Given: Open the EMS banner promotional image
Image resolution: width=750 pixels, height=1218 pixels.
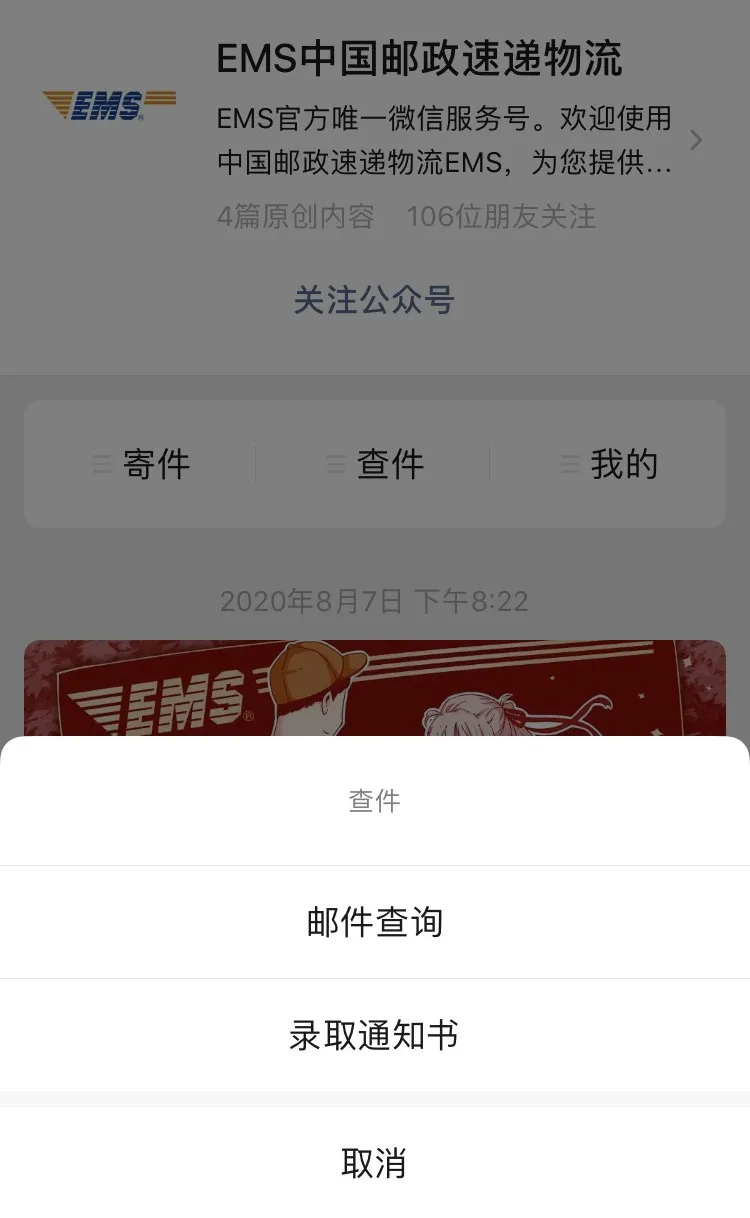Looking at the screenshot, I should click(375, 690).
